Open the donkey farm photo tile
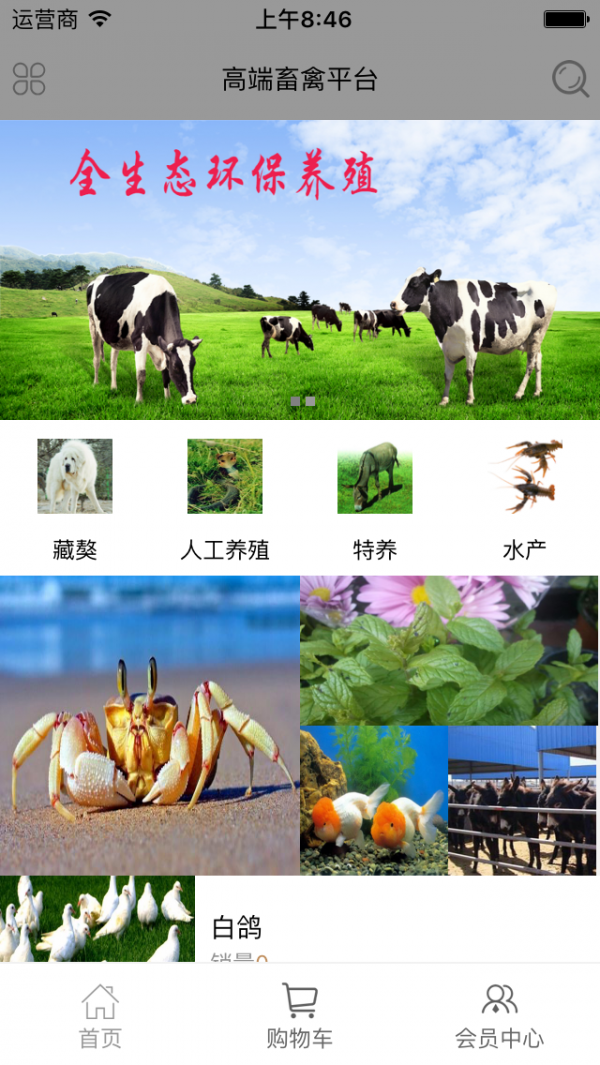The image size is (600, 1065). (x=523, y=800)
